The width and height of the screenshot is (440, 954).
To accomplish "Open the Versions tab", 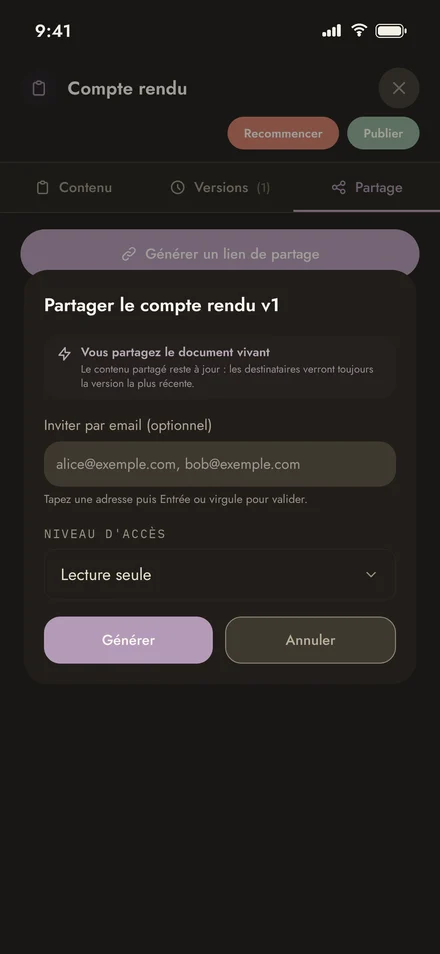I will click(220, 187).
